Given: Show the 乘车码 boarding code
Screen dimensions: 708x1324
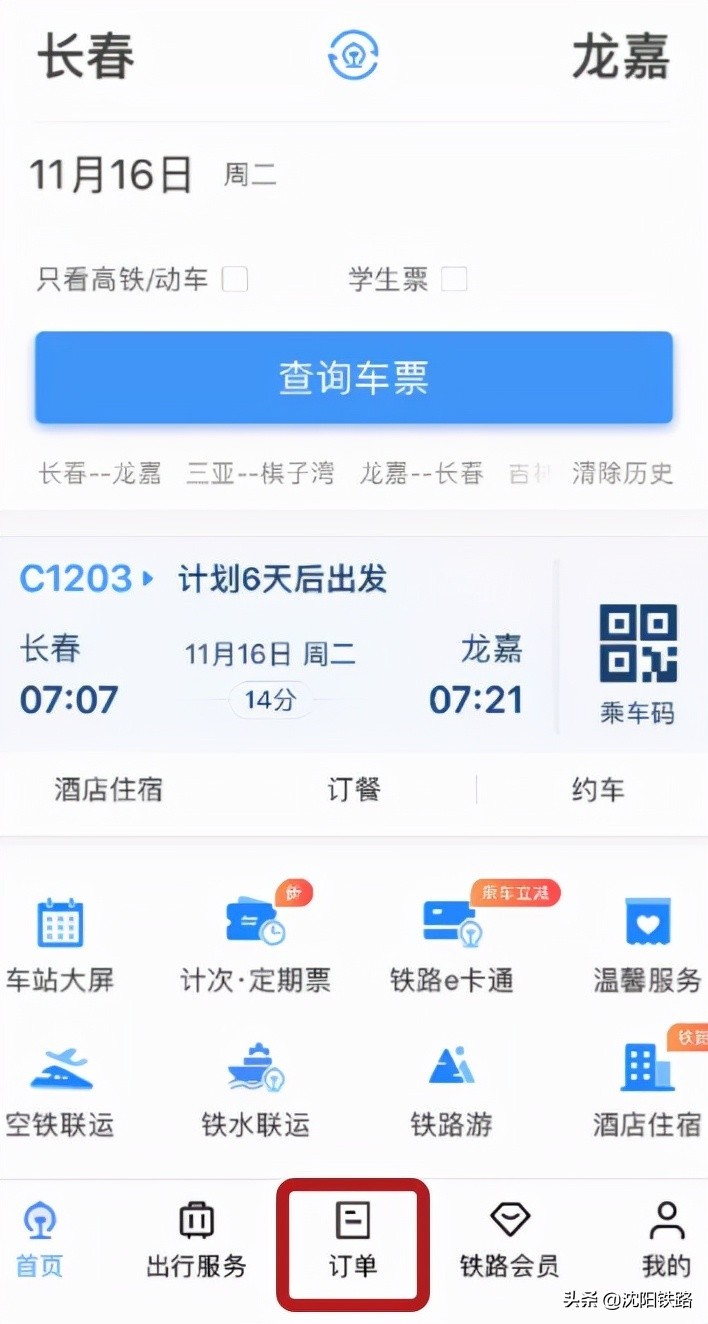Looking at the screenshot, I should click(x=637, y=663).
